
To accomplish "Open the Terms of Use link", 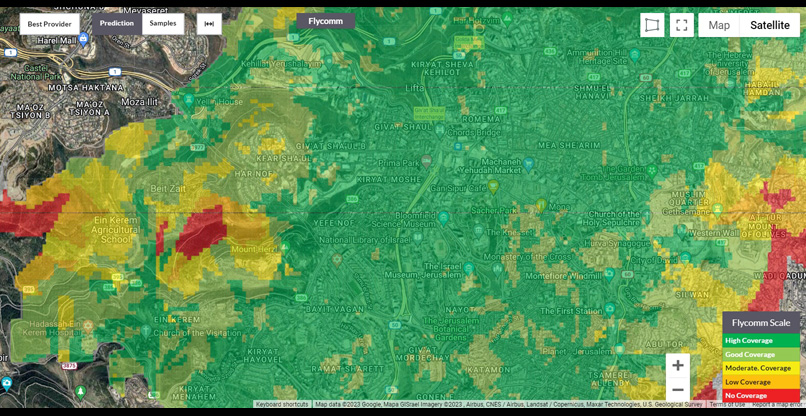I will pos(727,404).
